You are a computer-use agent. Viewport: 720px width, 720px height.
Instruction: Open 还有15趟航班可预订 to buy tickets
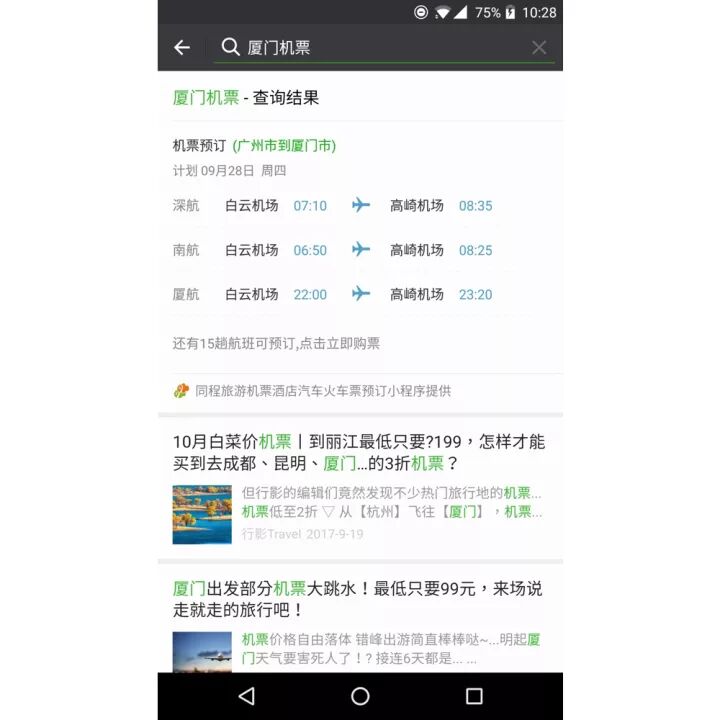[277, 343]
